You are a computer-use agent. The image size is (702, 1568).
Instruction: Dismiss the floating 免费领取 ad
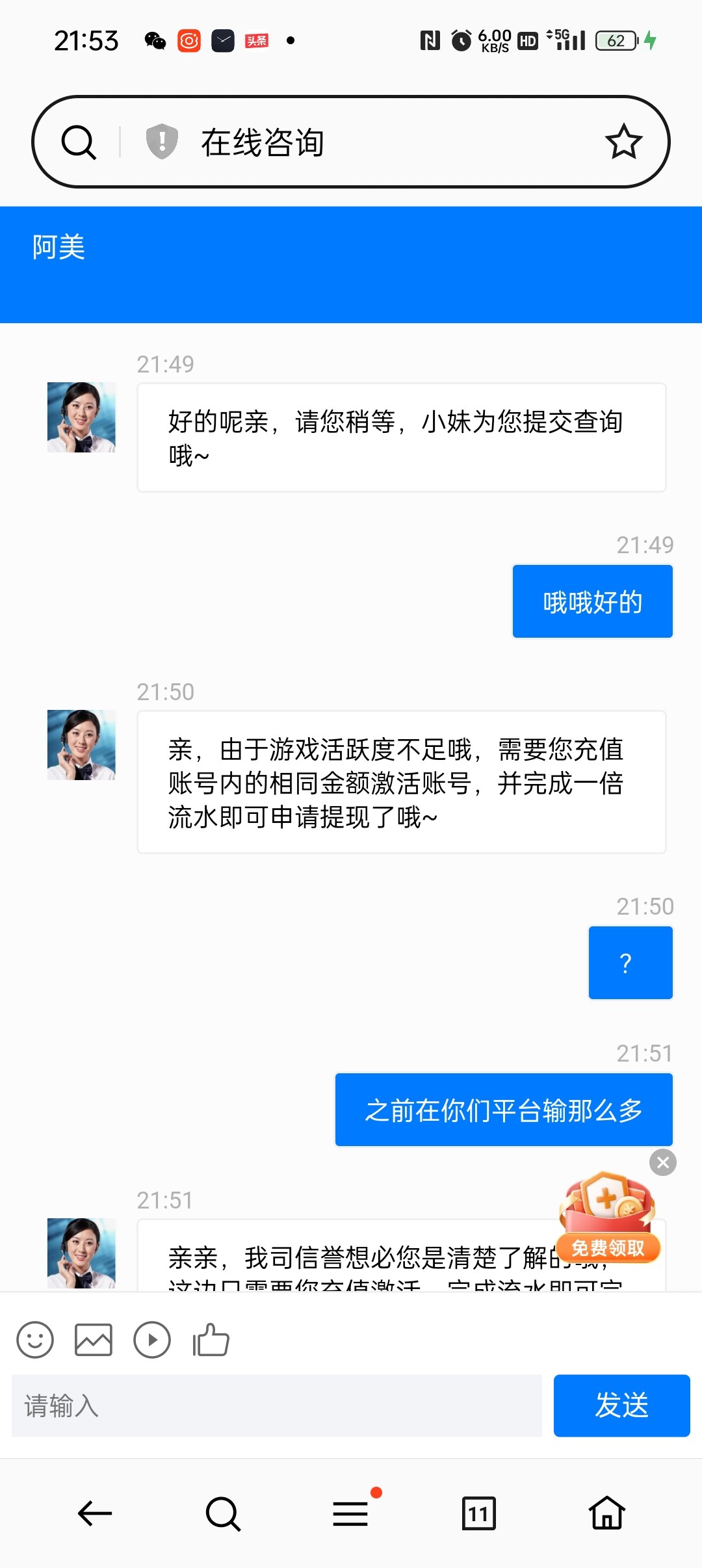[x=663, y=1162]
